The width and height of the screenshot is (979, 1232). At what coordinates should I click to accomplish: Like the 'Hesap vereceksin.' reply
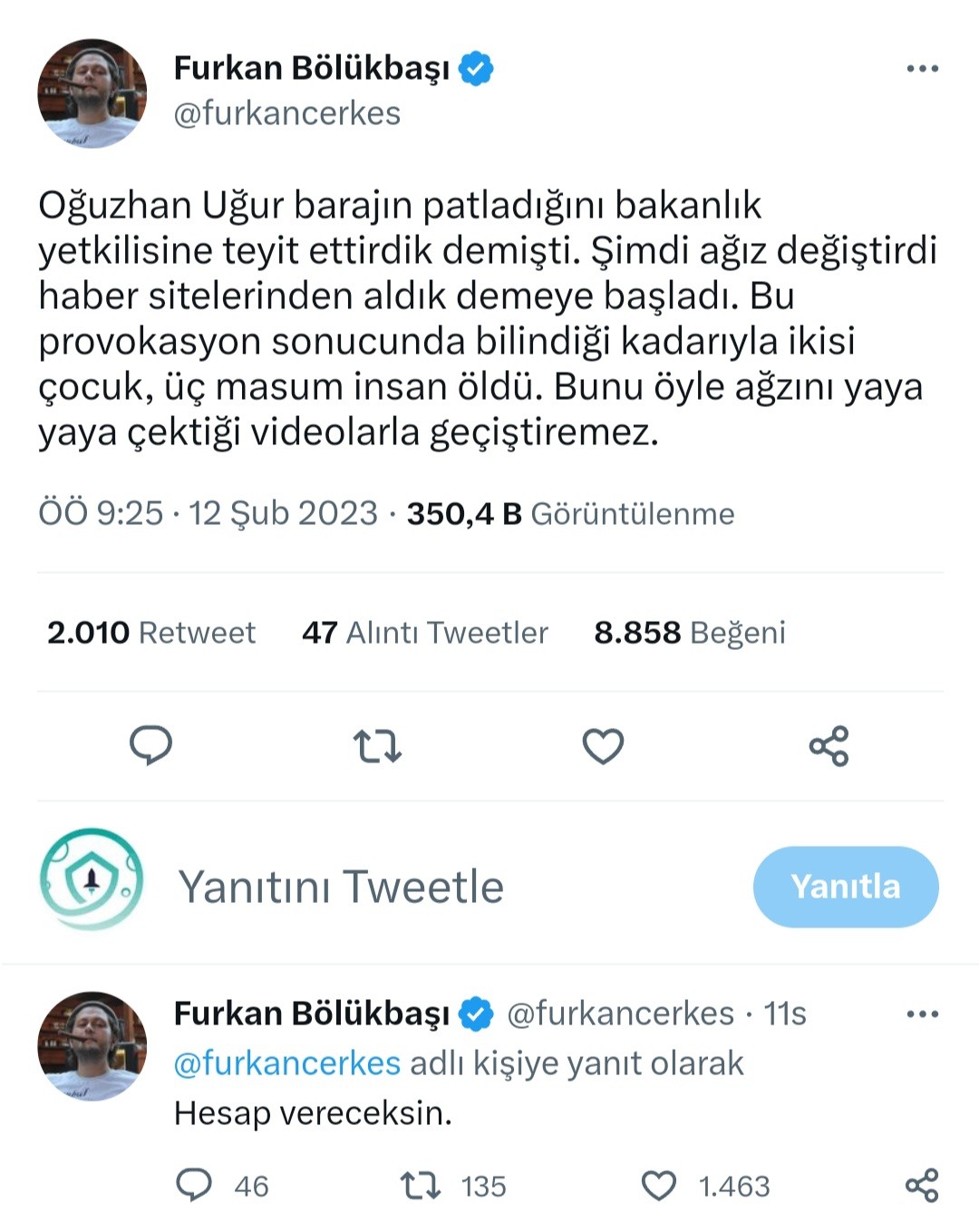659,1185
